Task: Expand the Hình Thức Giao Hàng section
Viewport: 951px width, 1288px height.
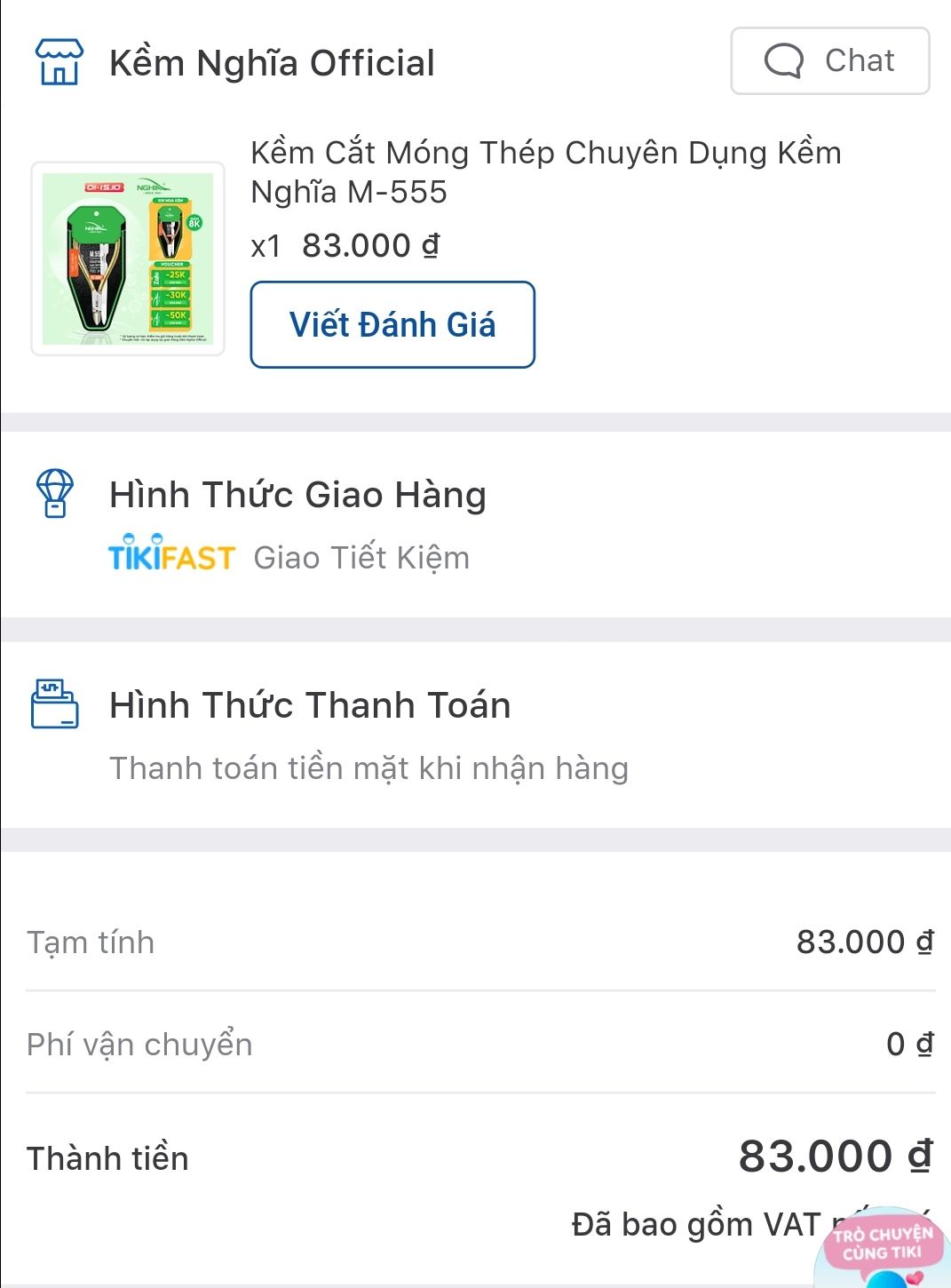Action: point(297,495)
